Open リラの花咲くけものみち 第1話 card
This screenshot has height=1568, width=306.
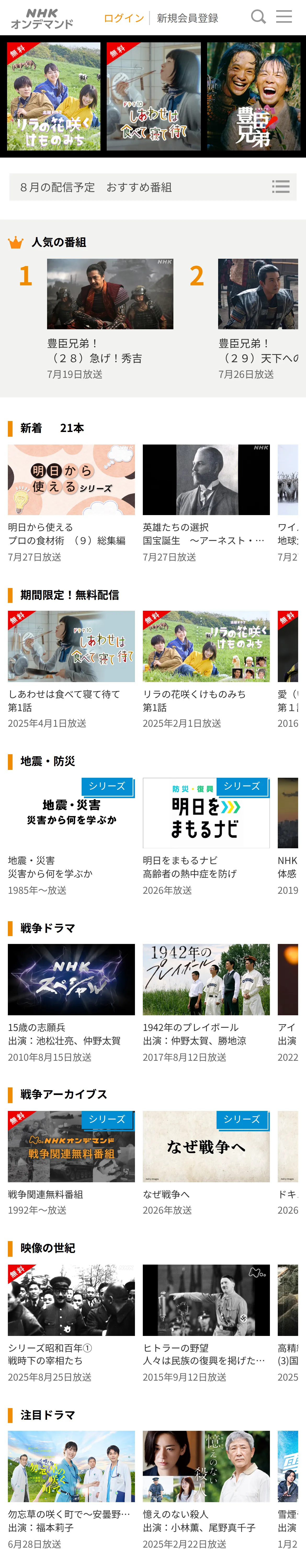tap(206, 670)
